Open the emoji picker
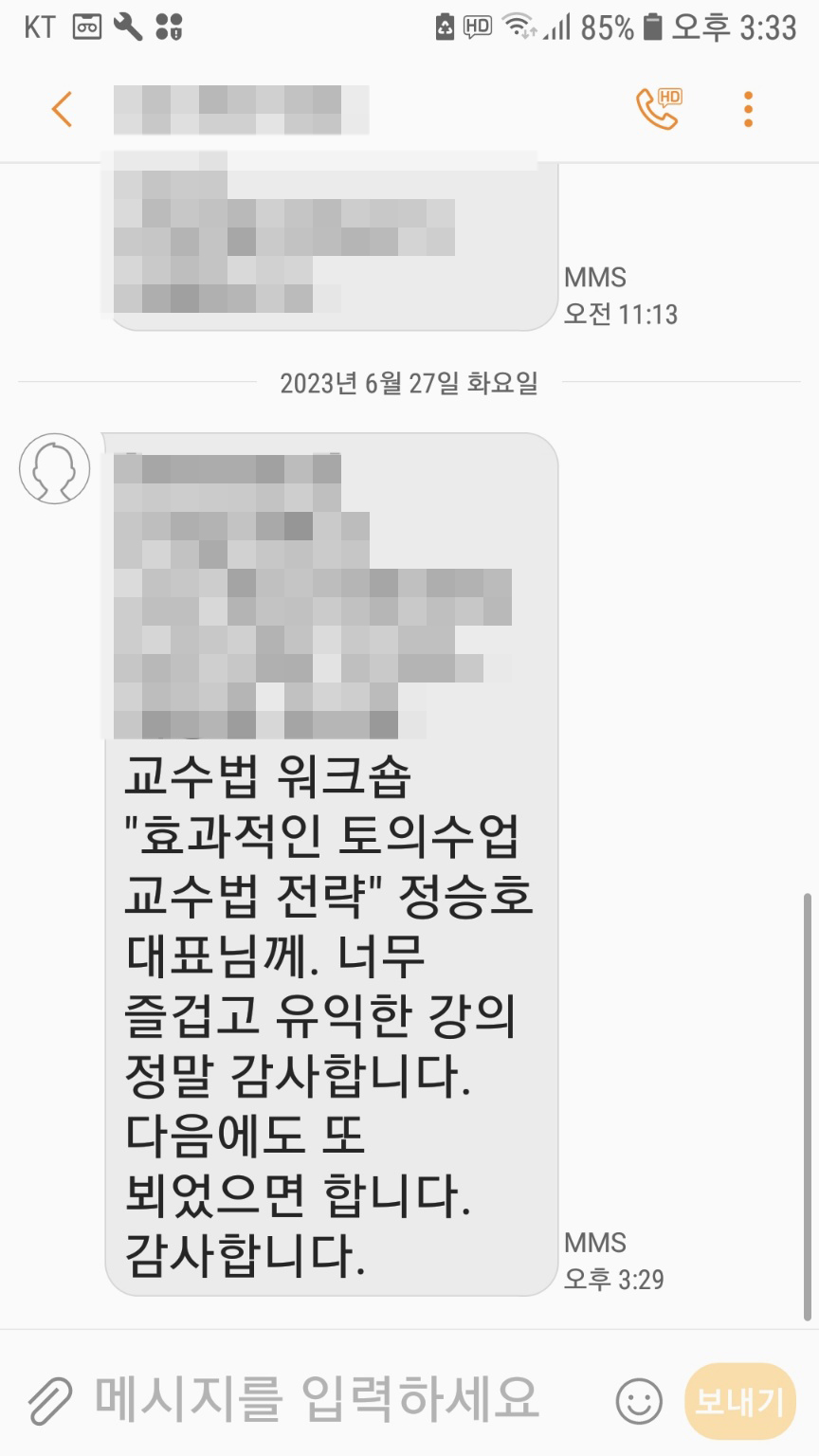Viewport: 819px width, 1456px height. (639, 1401)
